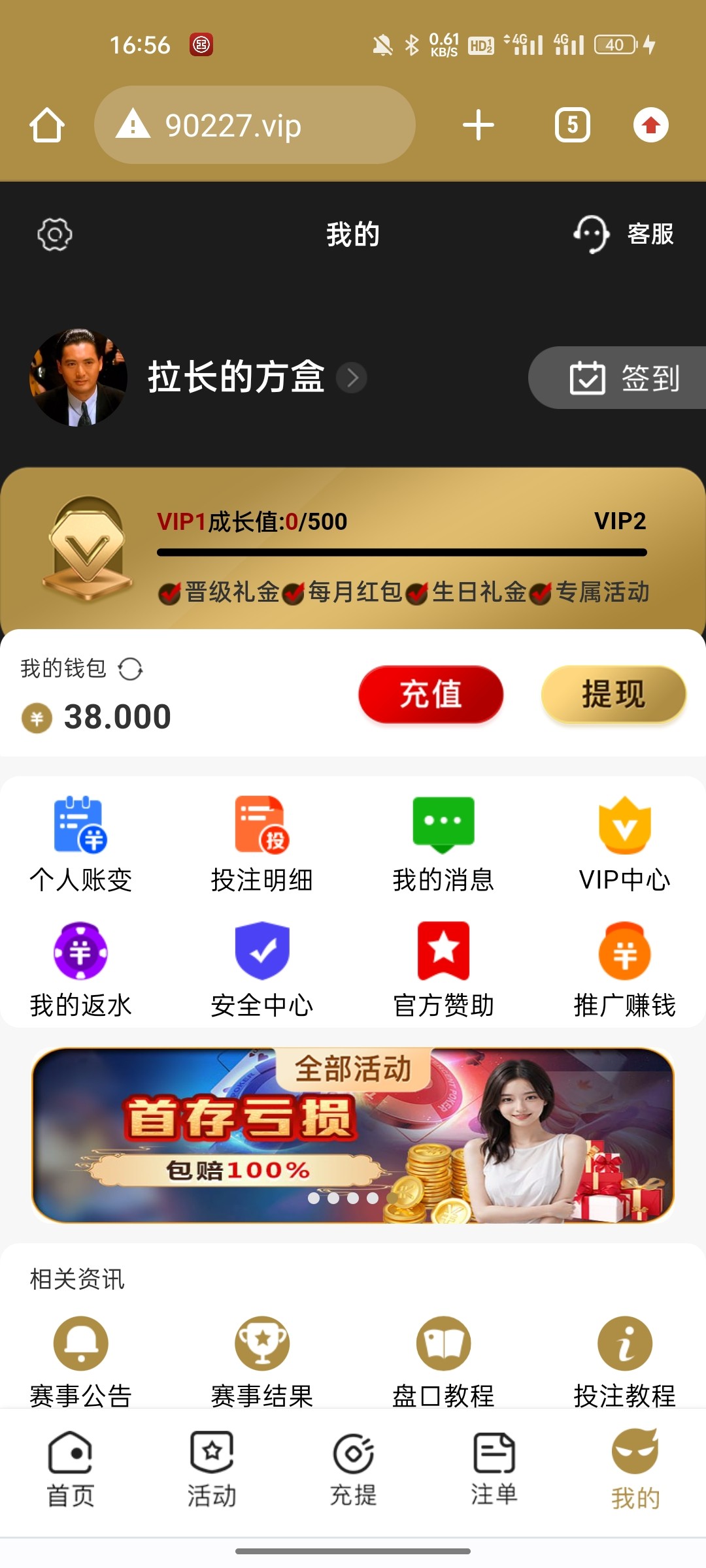
Task: View 投注明细 details
Action: [262, 844]
